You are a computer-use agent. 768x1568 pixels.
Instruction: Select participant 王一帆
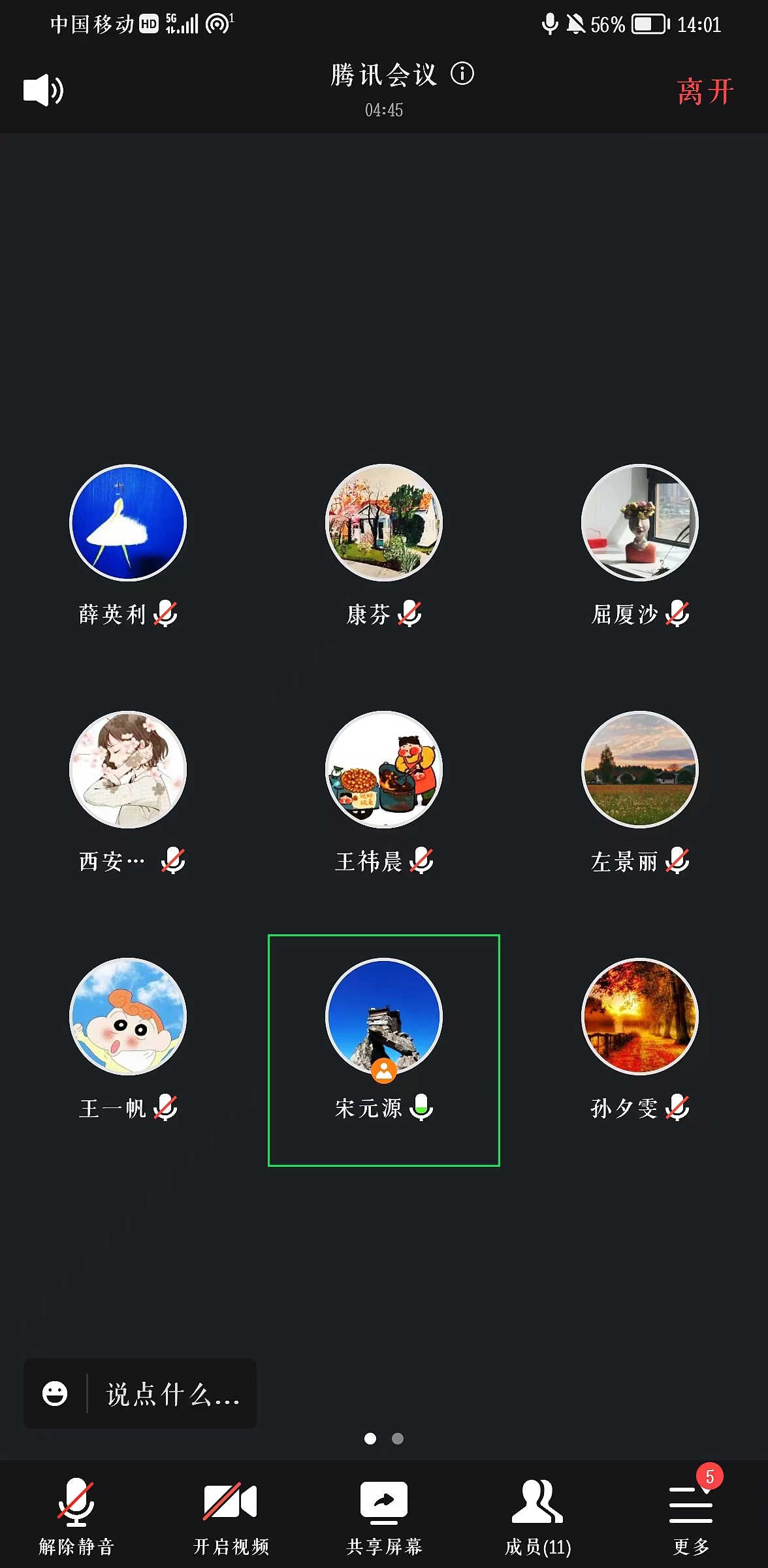pos(128,1017)
